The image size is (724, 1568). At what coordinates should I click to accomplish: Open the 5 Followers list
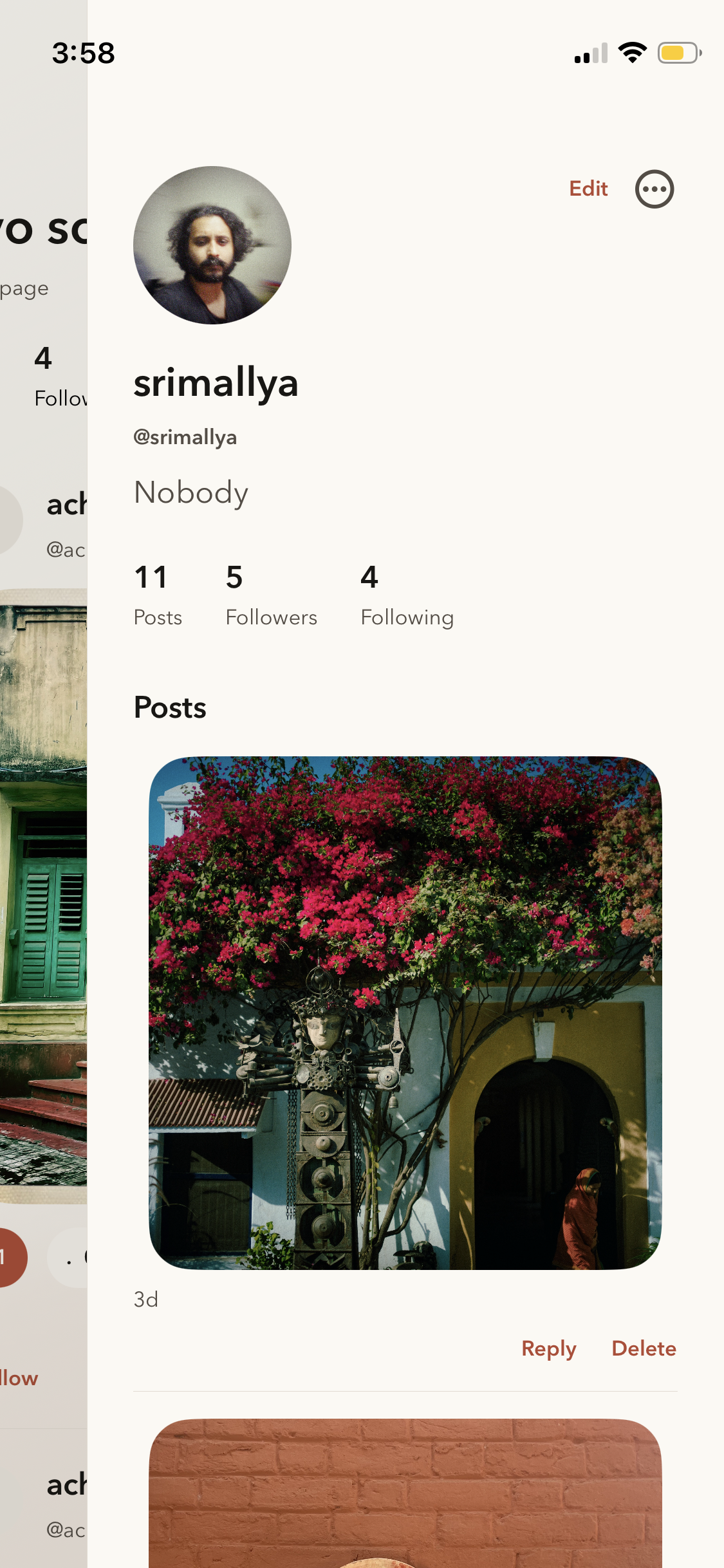pos(271,595)
